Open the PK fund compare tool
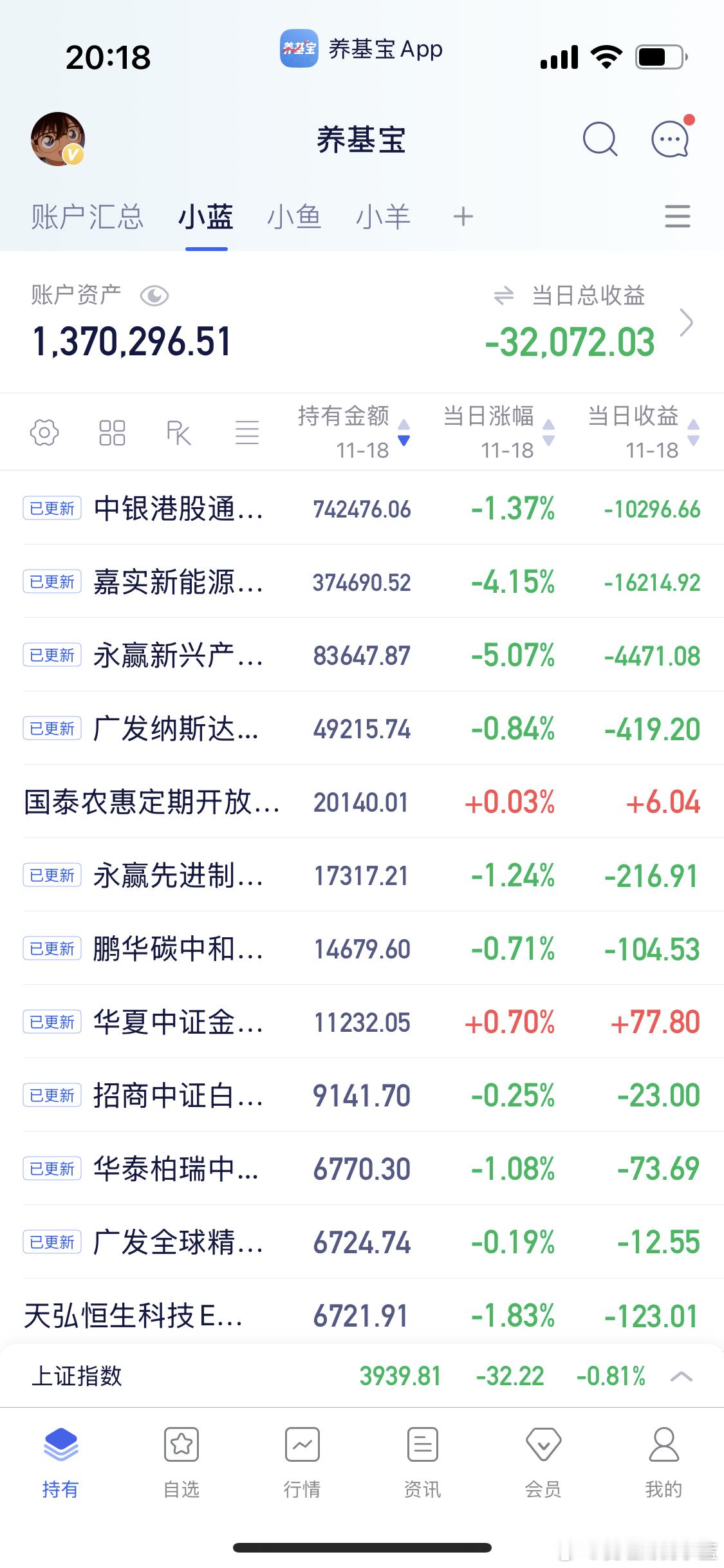The height and width of the screenshot is (1568, 724). point(179,433)
